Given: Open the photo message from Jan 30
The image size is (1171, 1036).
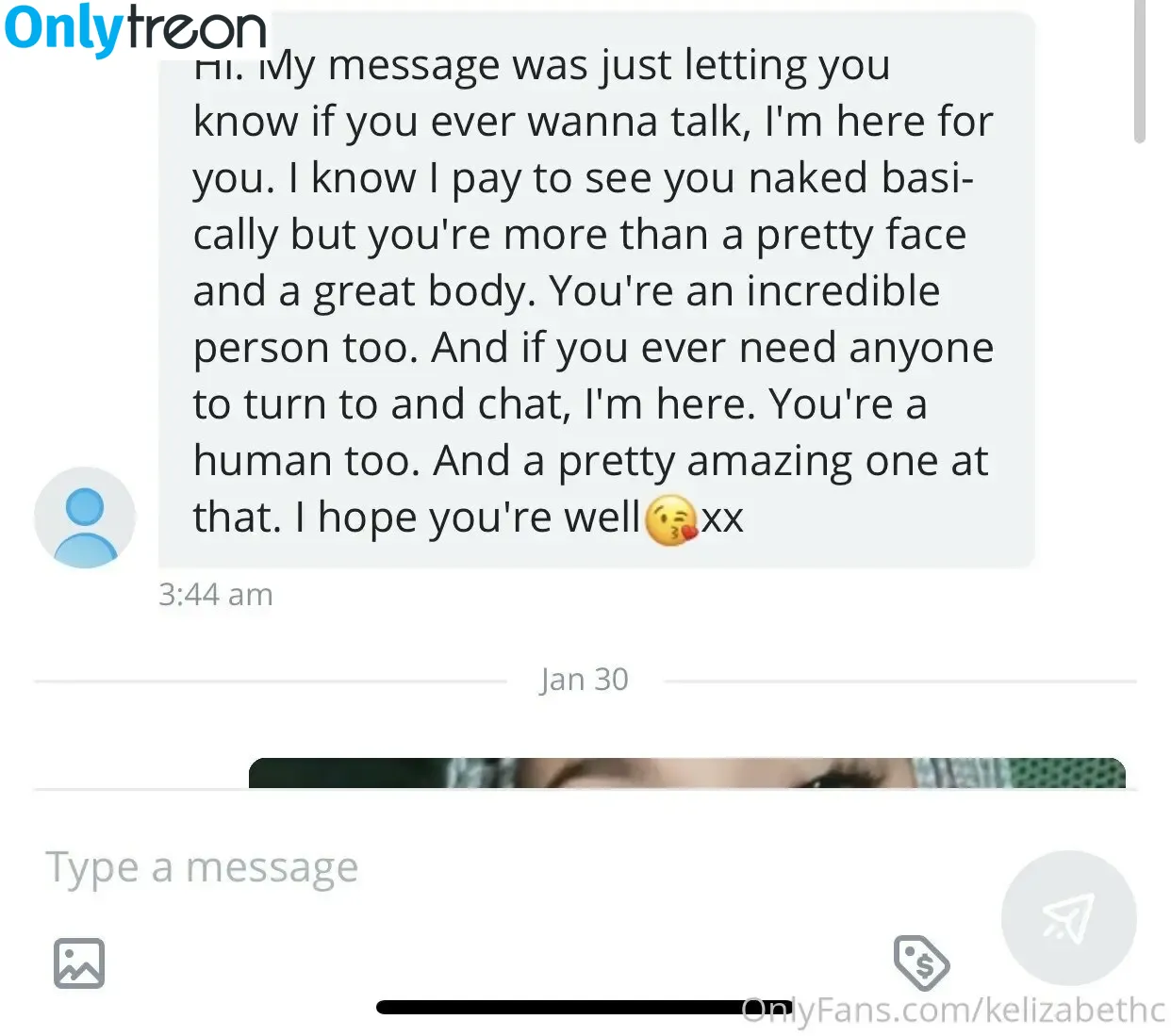Looking at the screenshot, I should tap(686, 773).
